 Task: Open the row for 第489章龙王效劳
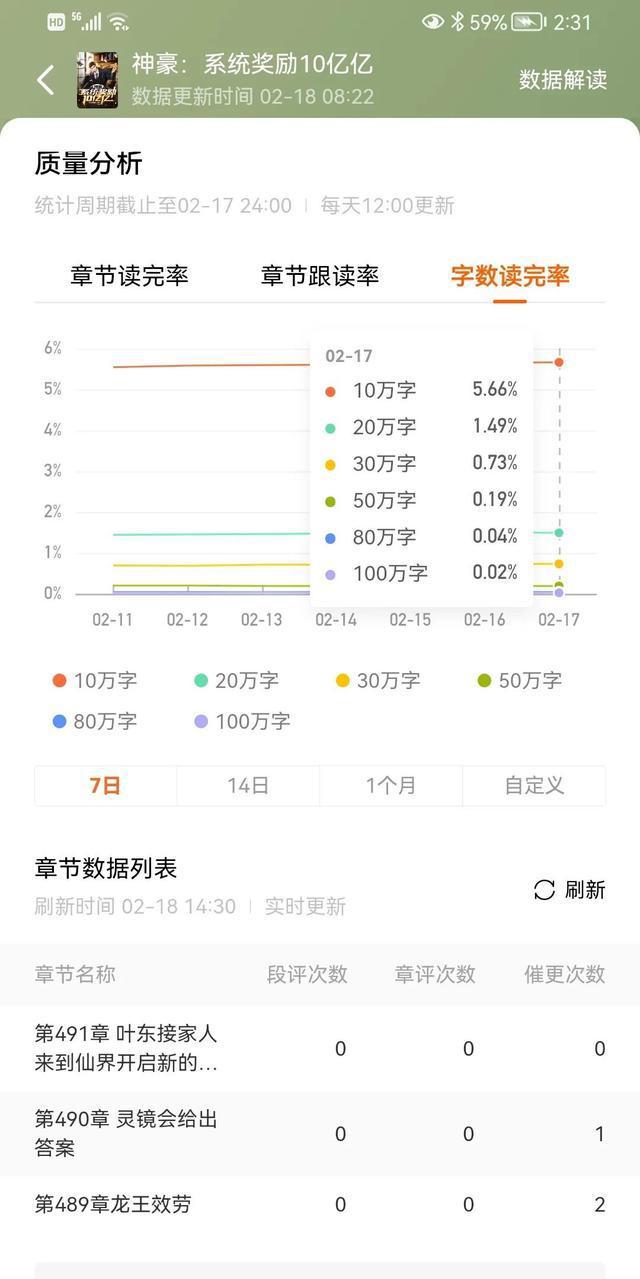click(320, 1205)
